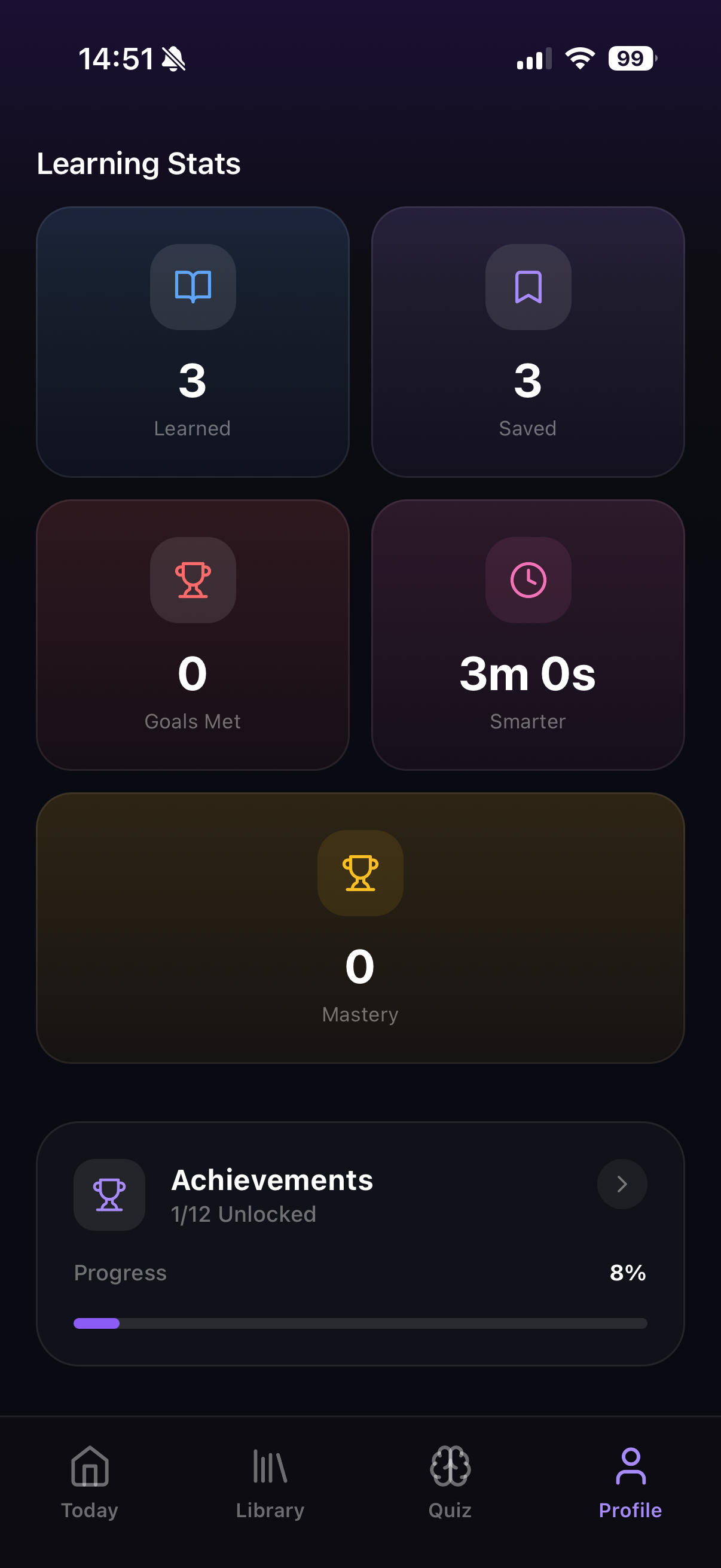Open the Smarter time card

[x=527, y=635]
